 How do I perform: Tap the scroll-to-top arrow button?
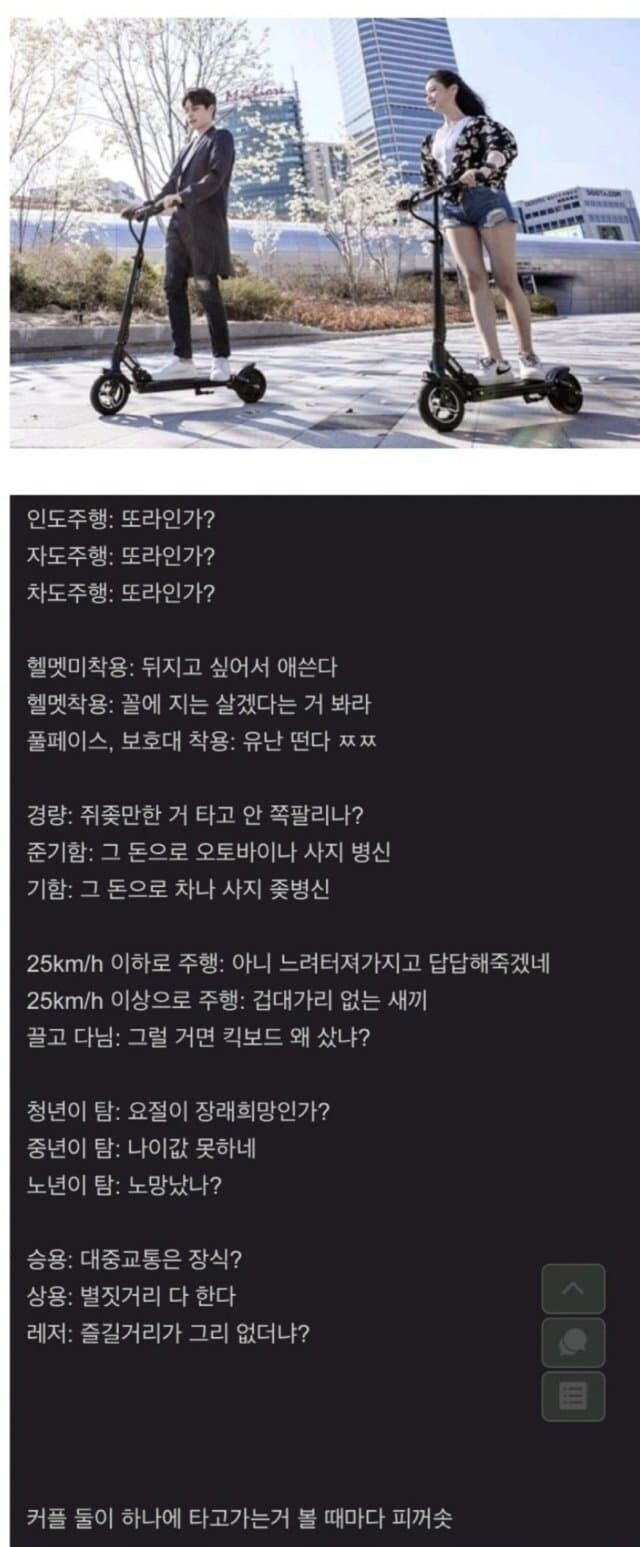(573, 1289)
